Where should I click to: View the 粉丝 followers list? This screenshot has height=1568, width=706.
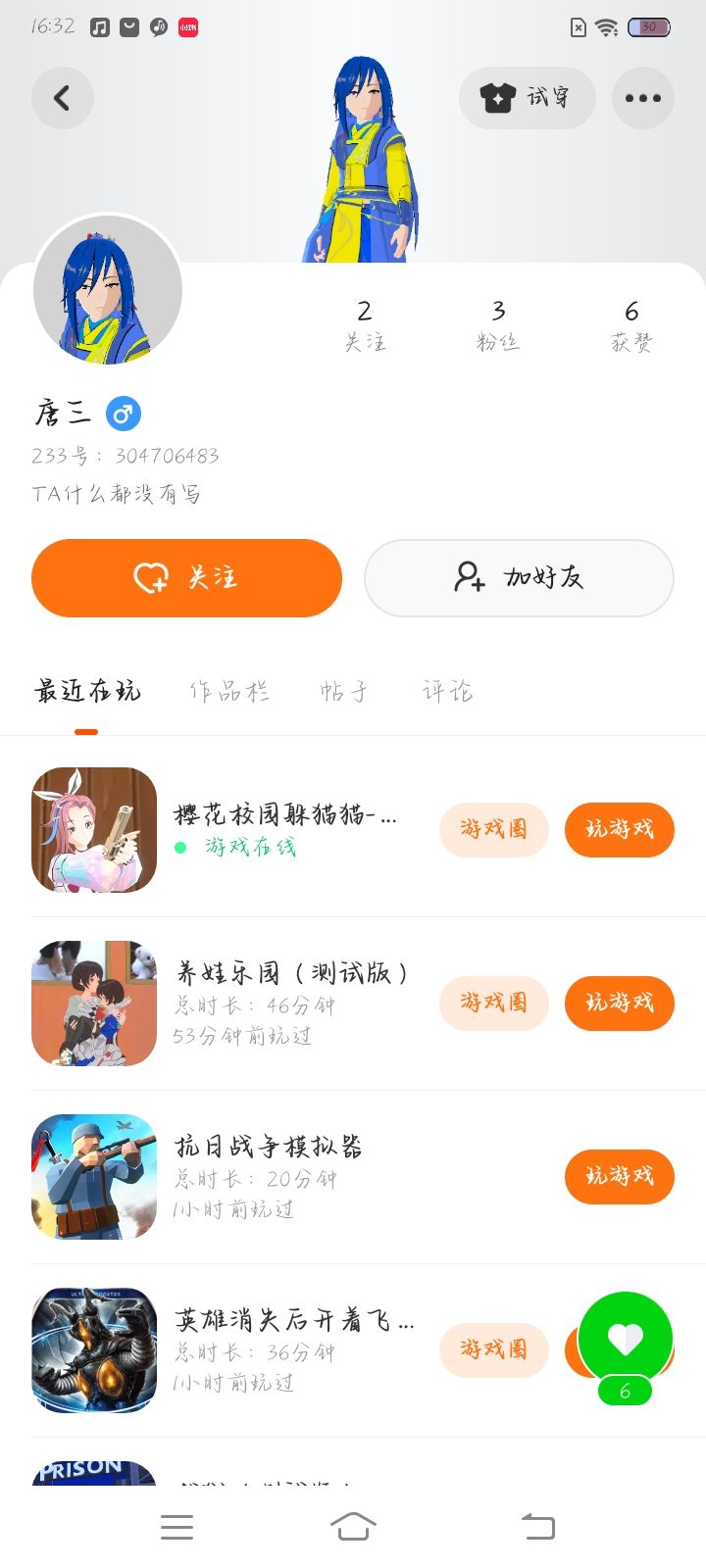498,326
